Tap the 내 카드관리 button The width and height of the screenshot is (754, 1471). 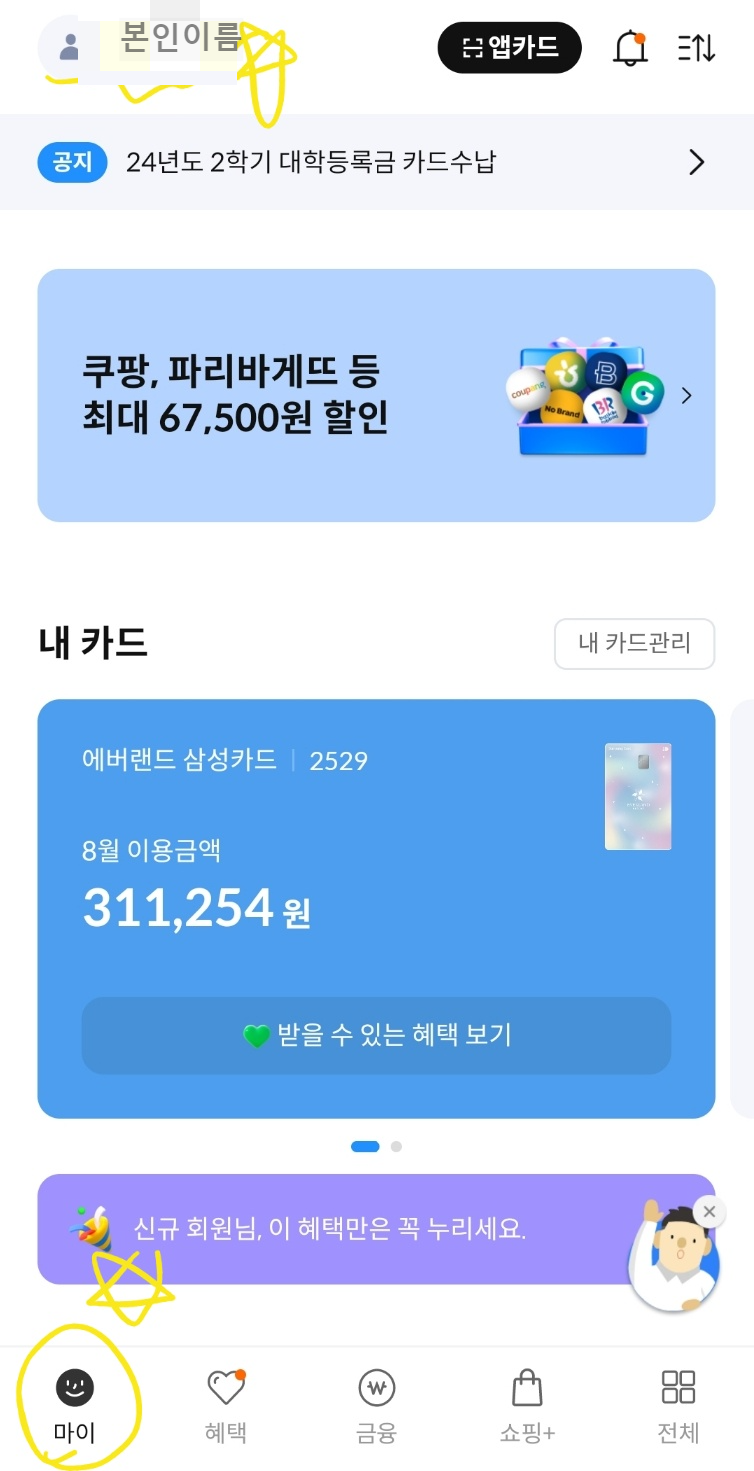pos(634,643)
